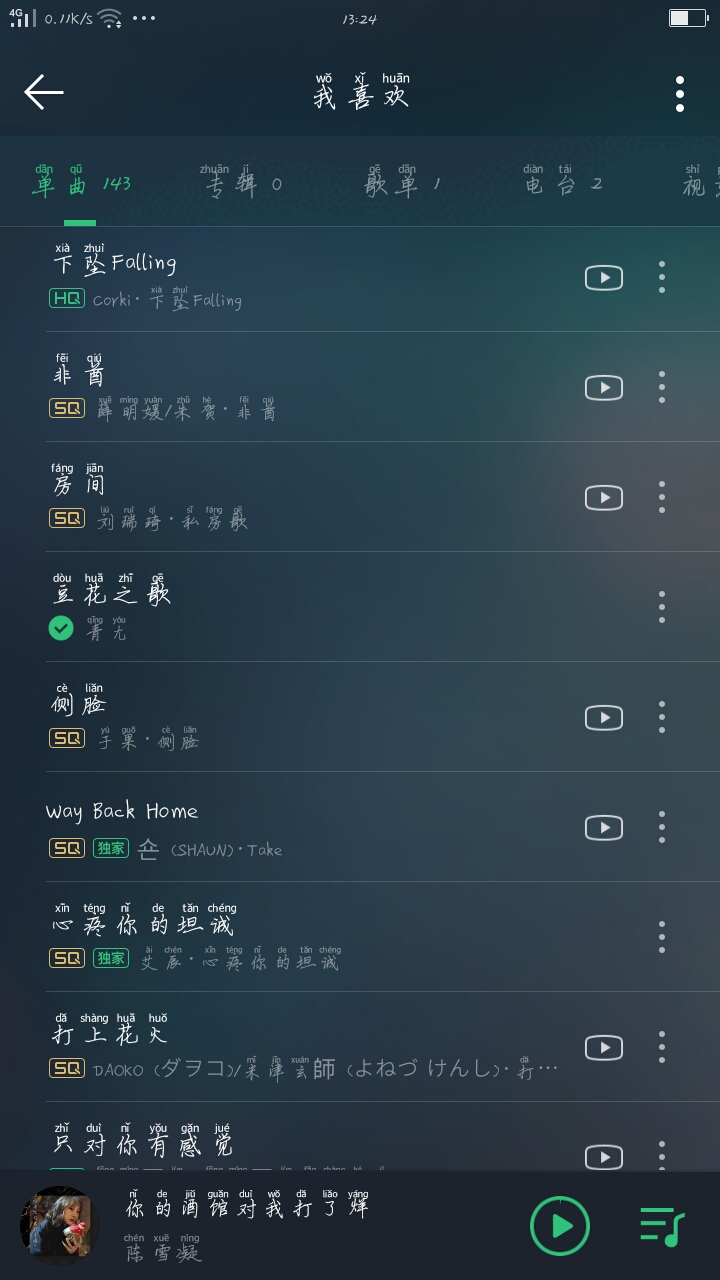
Task: Watch the music video for 下坠Falling
Action: pos(604,278)
